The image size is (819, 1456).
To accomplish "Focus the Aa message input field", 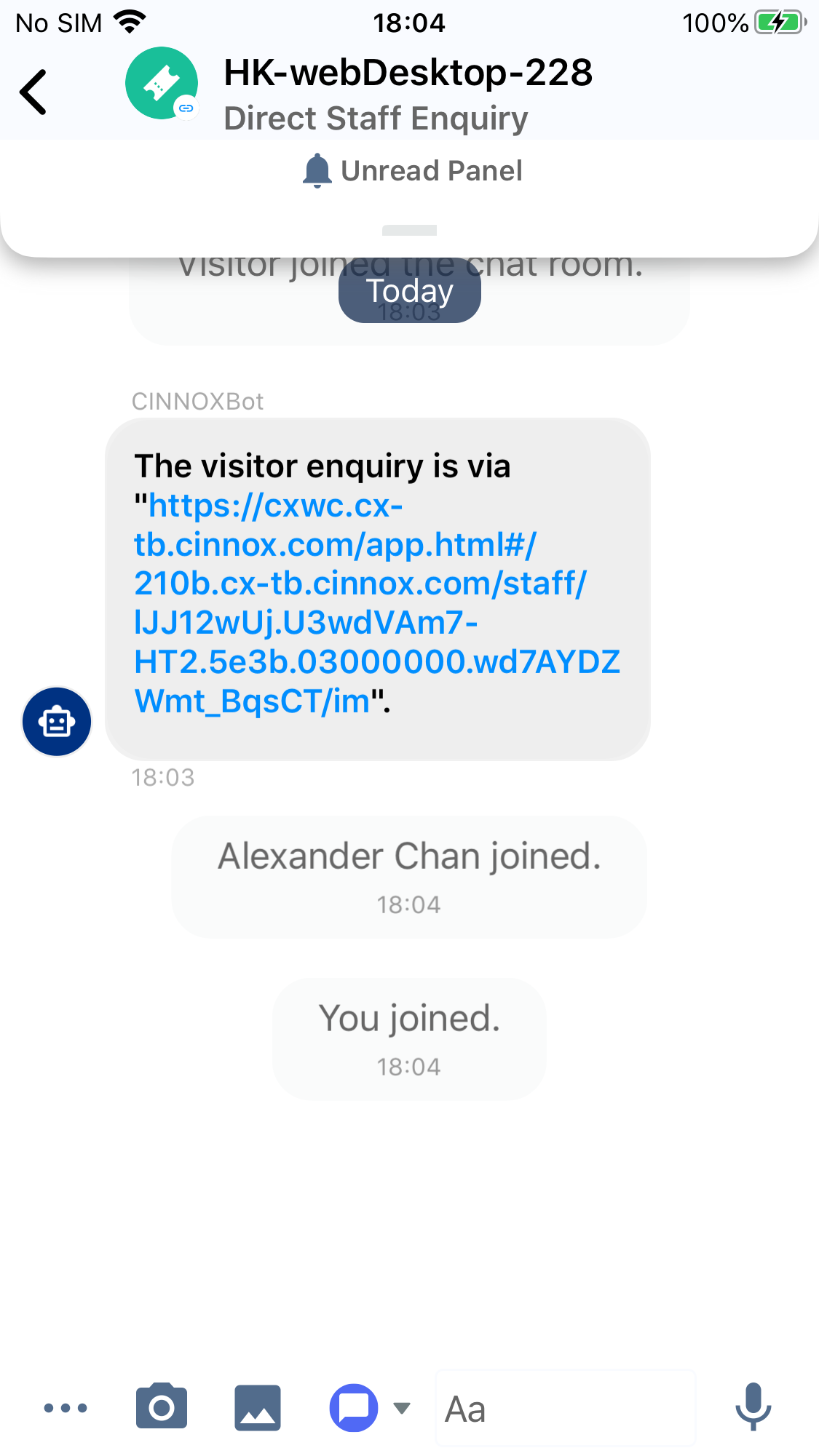I will (x=566, y=1408).
